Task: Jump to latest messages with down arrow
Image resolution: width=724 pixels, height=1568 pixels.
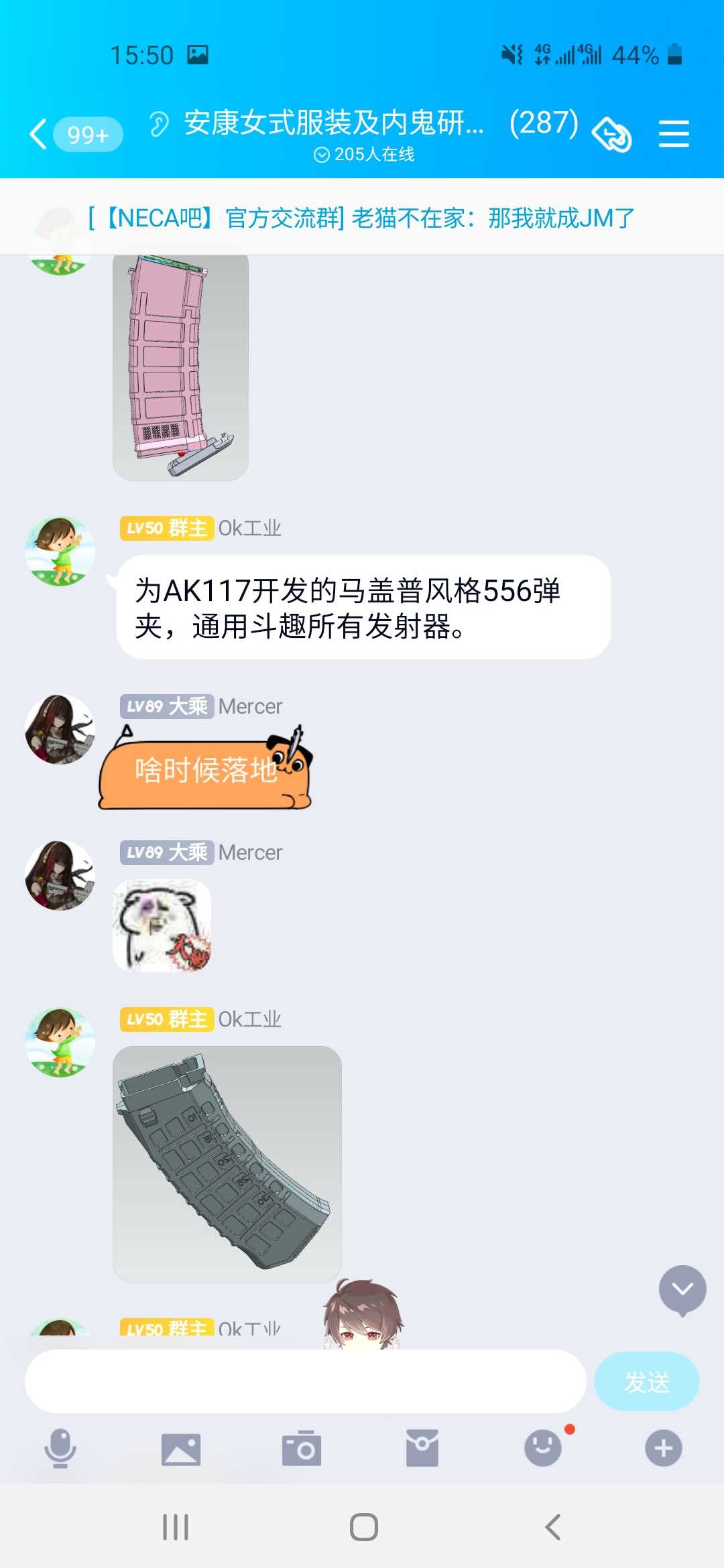Action: pos(682,1289)
